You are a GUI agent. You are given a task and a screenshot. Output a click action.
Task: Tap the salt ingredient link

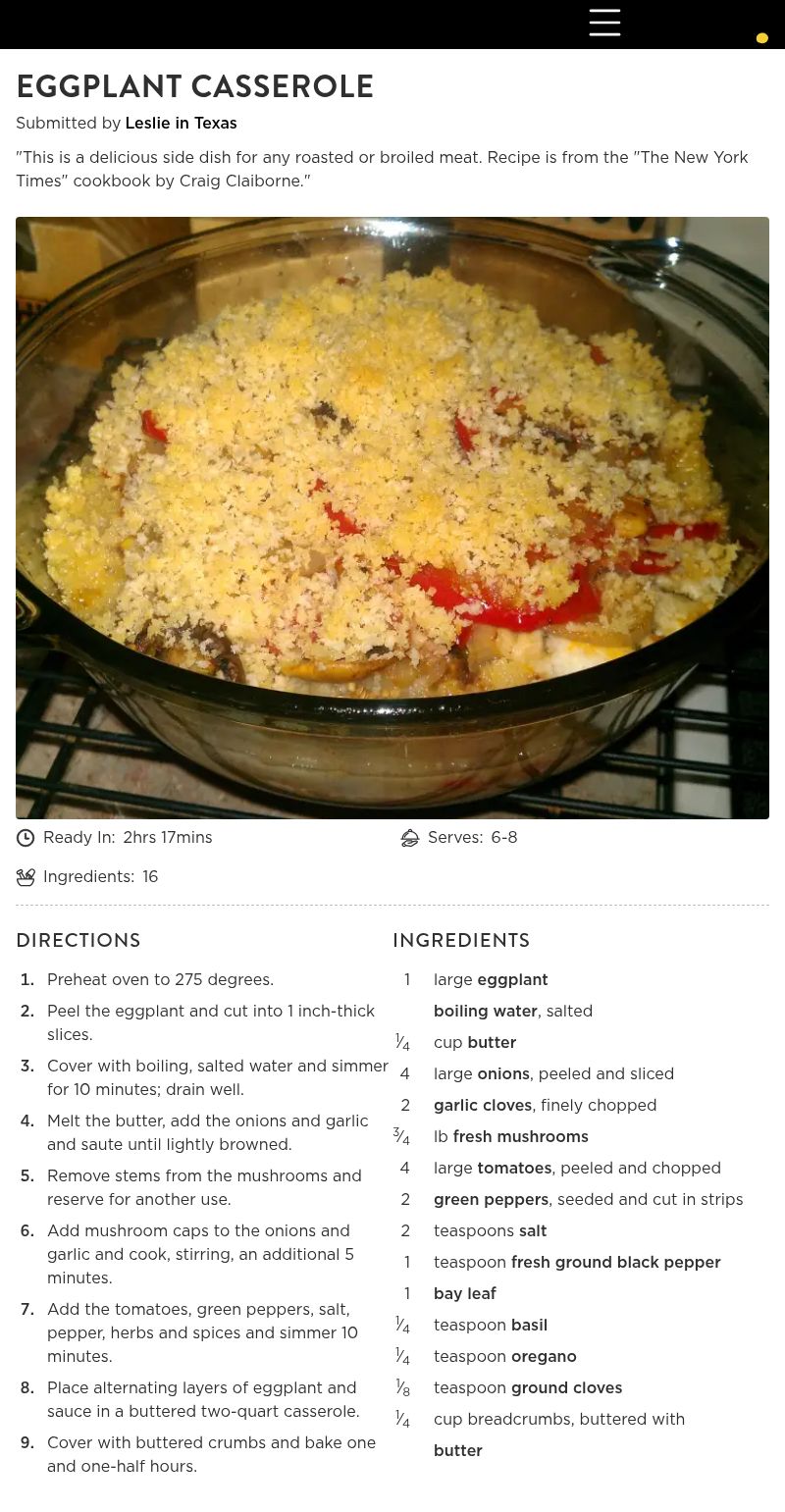tap(533, 1231)
